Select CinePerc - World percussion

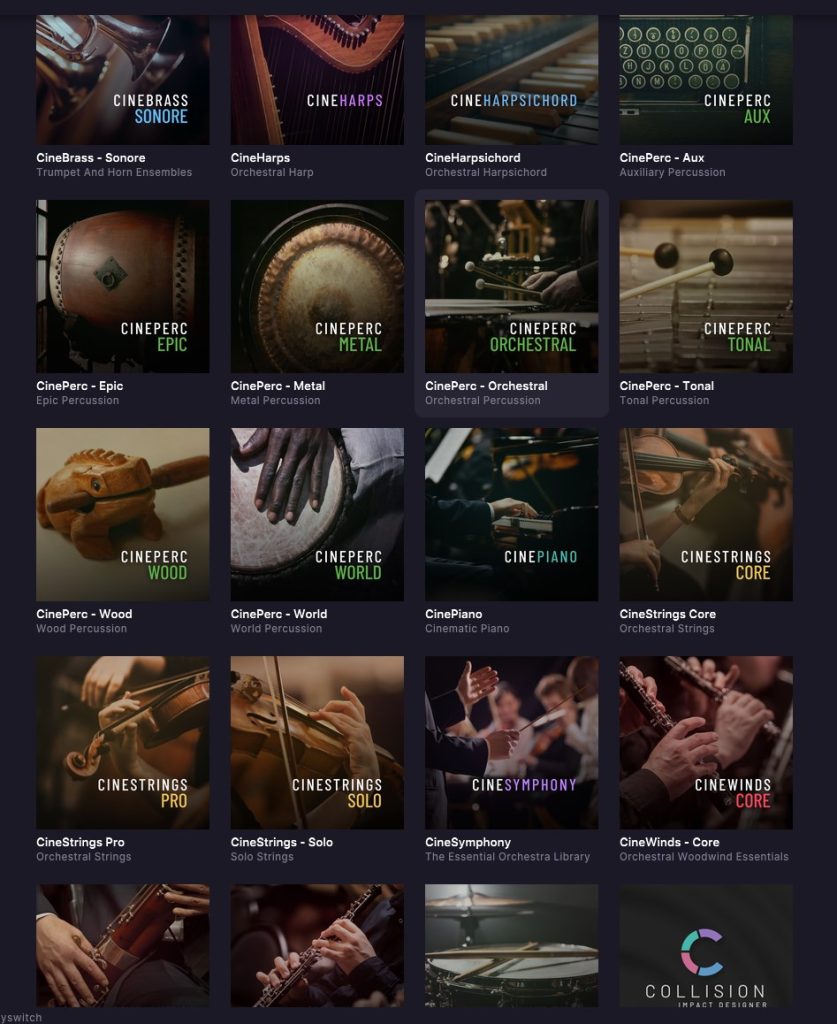[317, 514]
